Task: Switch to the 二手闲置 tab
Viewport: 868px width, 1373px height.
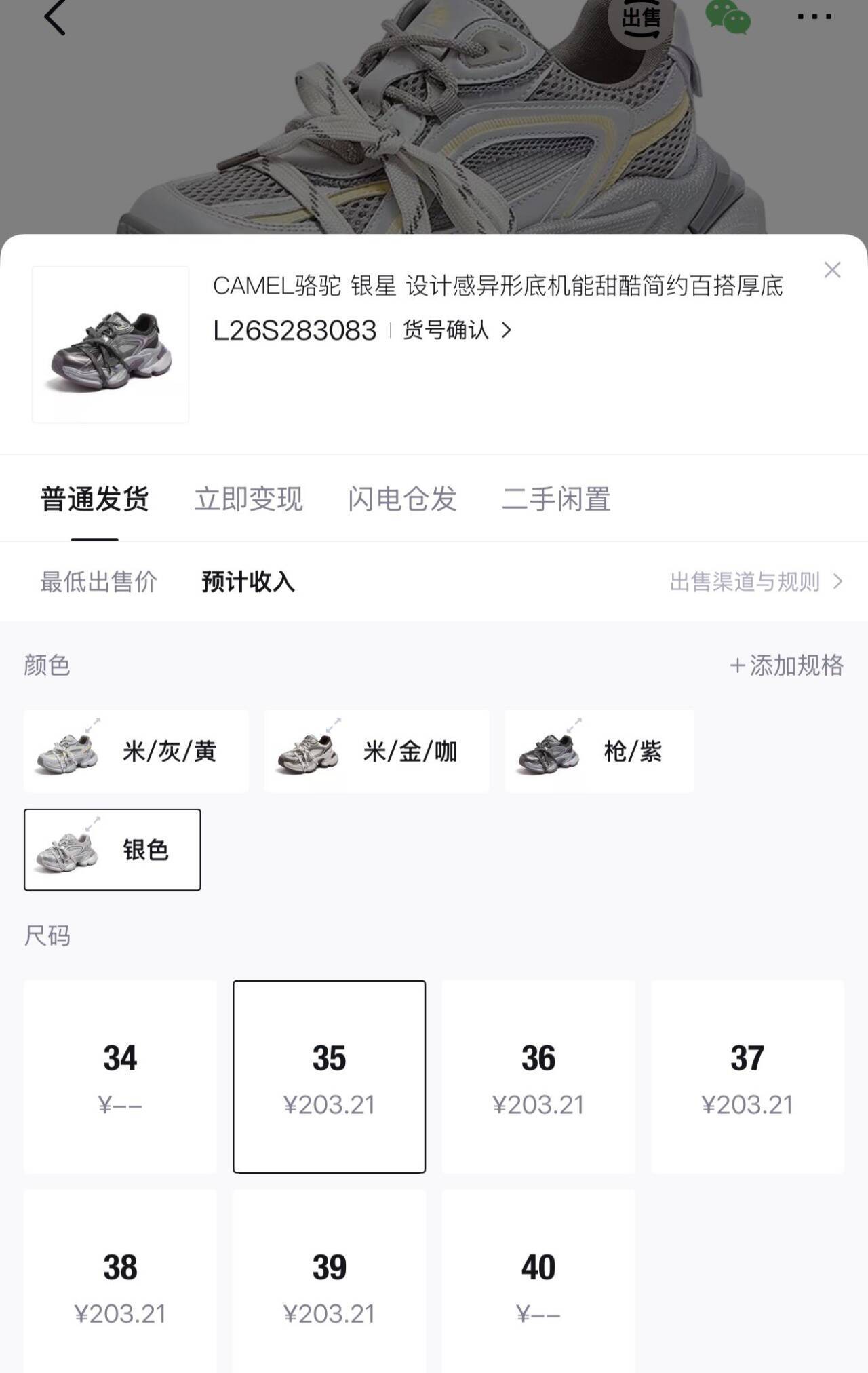Action: click(x=556, y=499)
